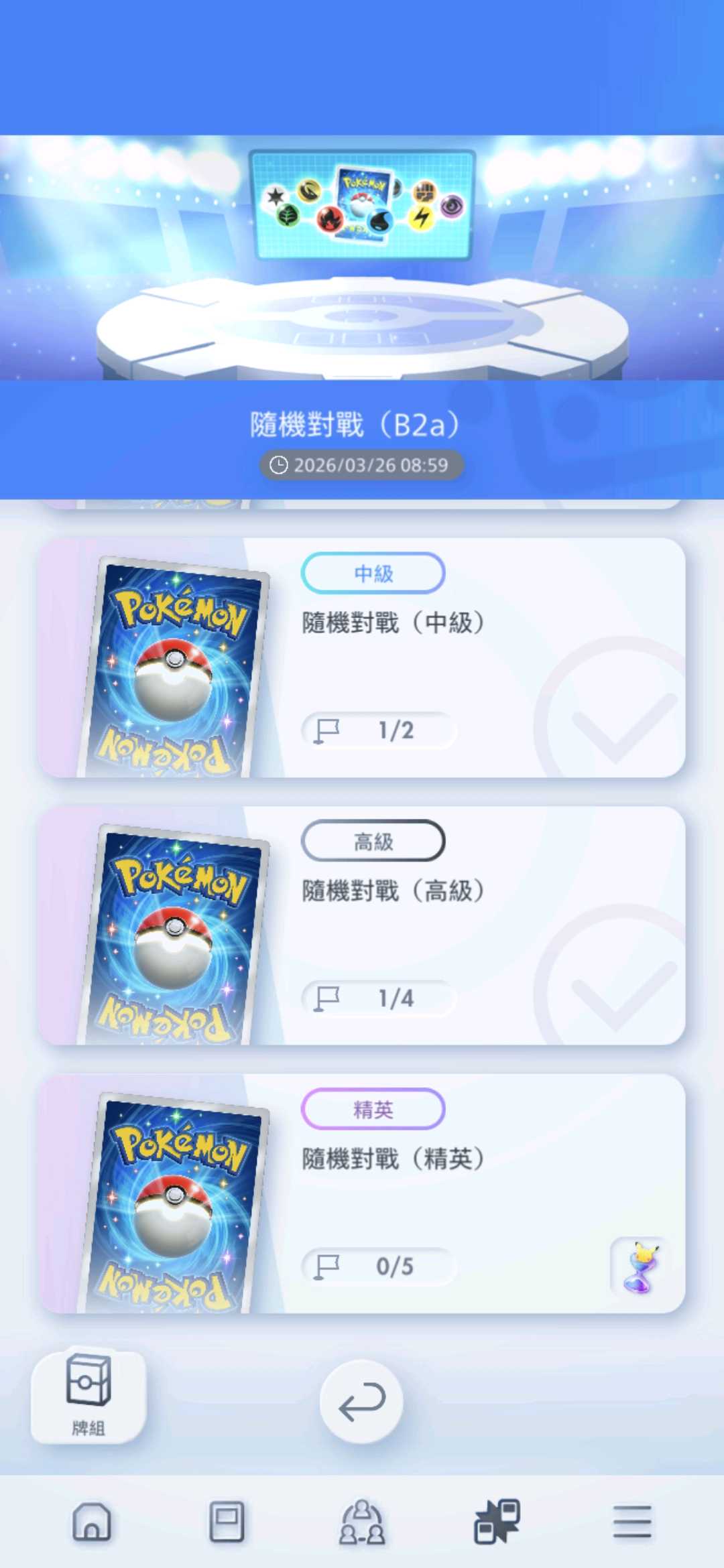Open the 隨機對戰（中級）battle card
The width and height of the screenshot is (724, 1568).
coord(362,658)
